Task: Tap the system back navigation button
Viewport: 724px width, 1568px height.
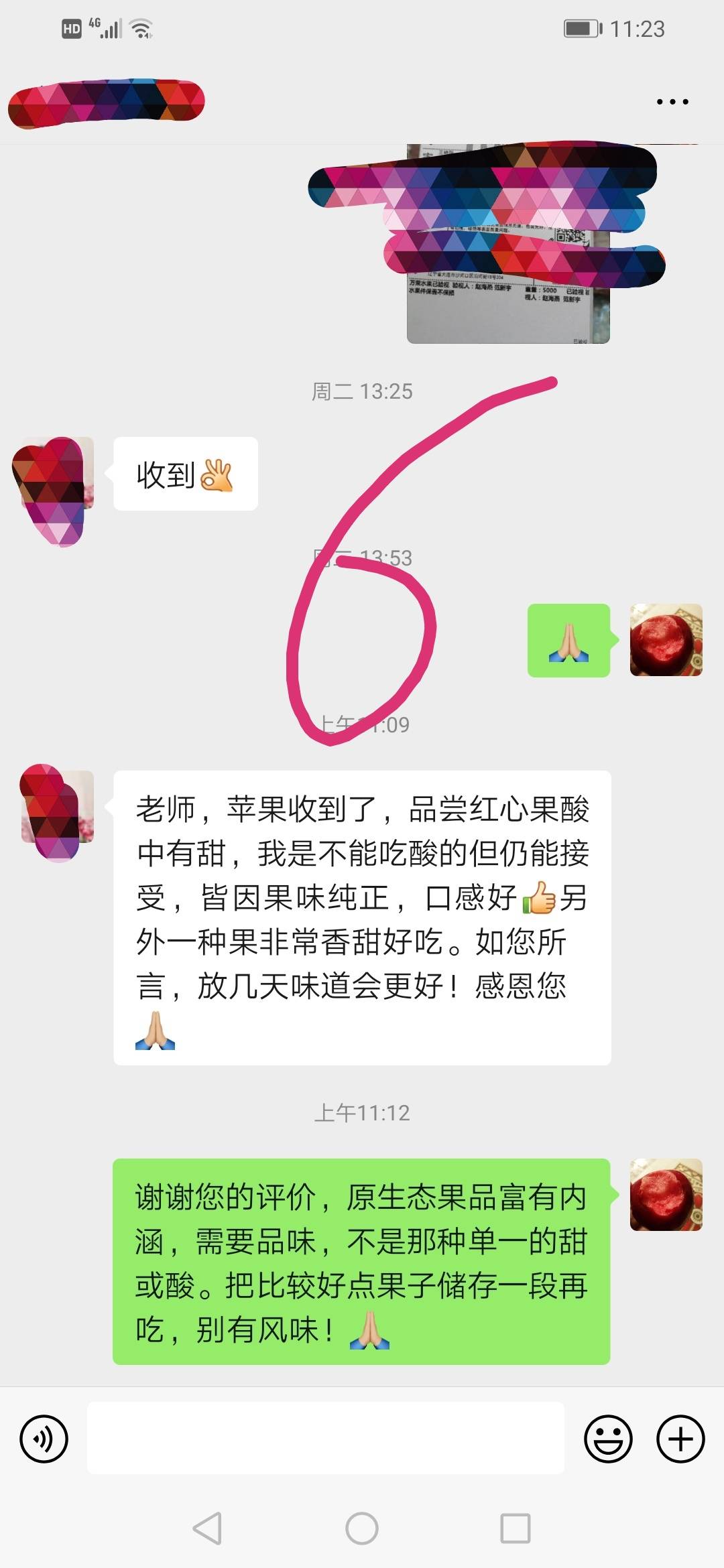Action: click(x=206, y=1528)
